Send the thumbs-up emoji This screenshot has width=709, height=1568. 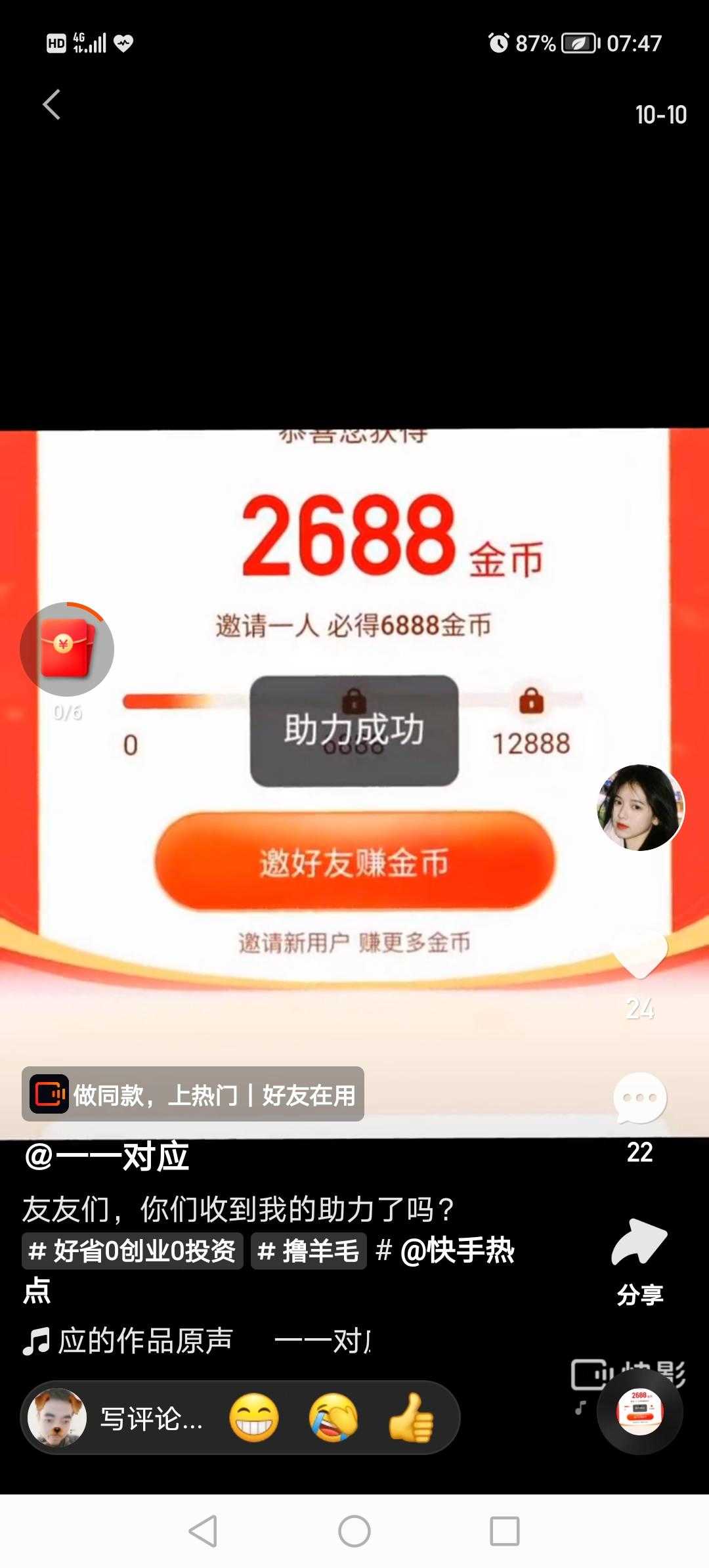pyautogui.click(x=412, y=1418)
